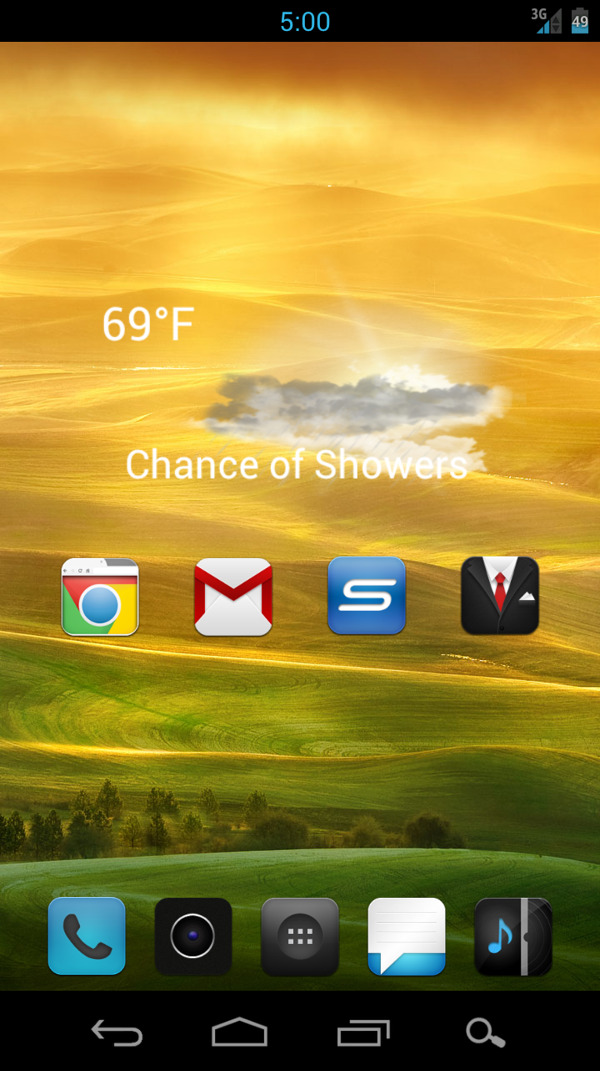Tap the recent apps button
Viewport: 600px width, 1071px height.
(363, 1032)
